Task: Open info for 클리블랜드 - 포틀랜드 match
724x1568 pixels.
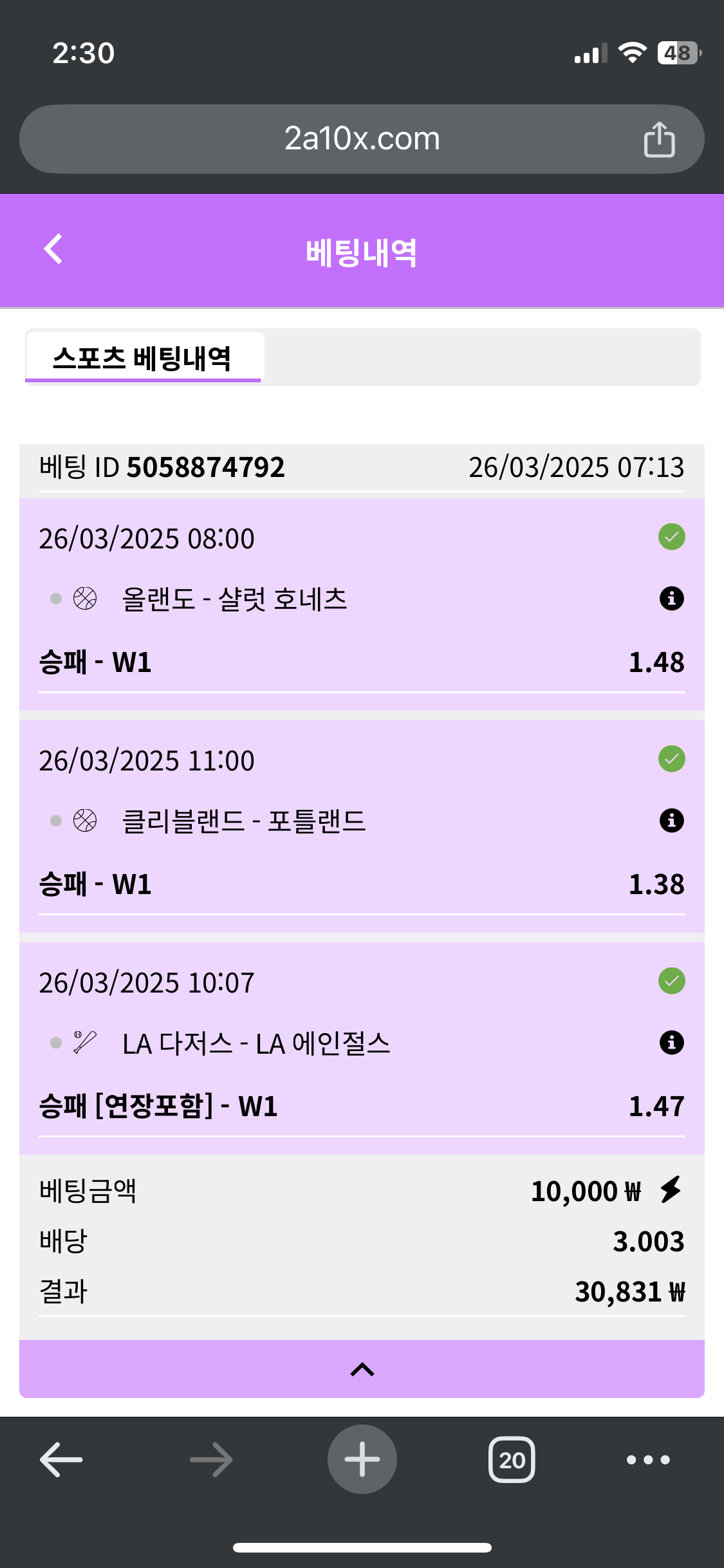Action: (x=671, y=821)
